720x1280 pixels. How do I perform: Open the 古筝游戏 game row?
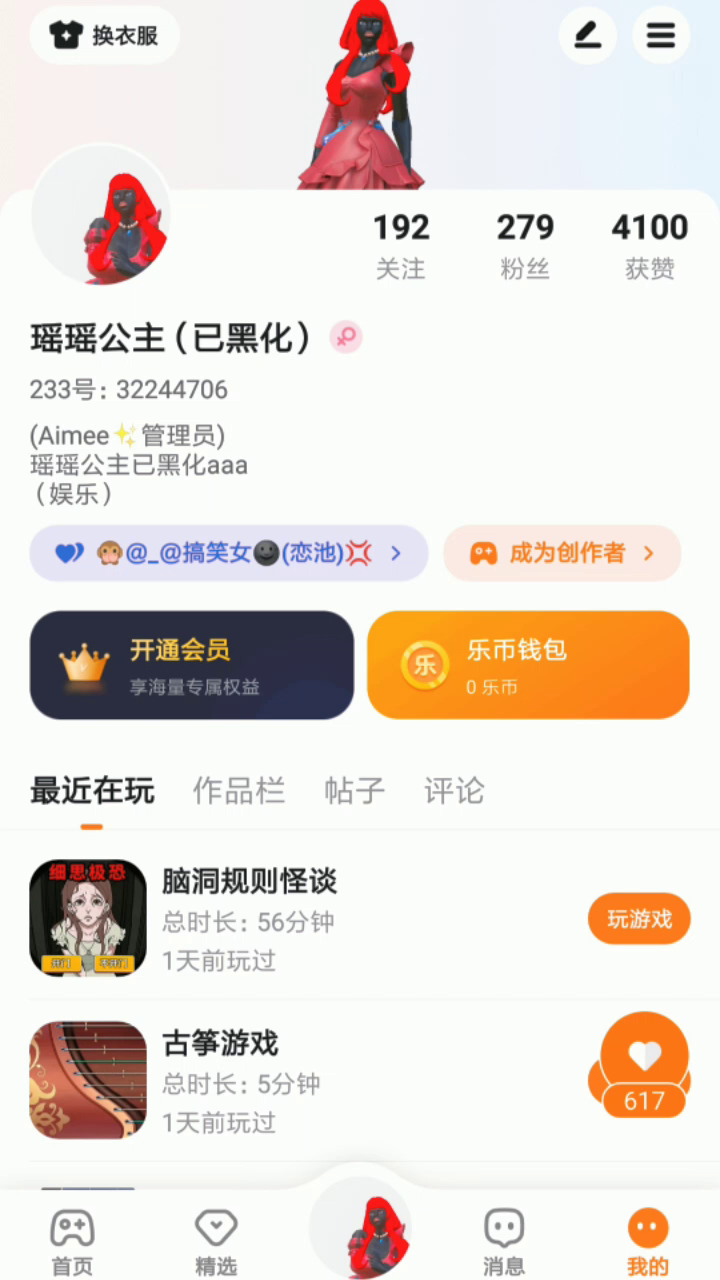click(300, 1081)
